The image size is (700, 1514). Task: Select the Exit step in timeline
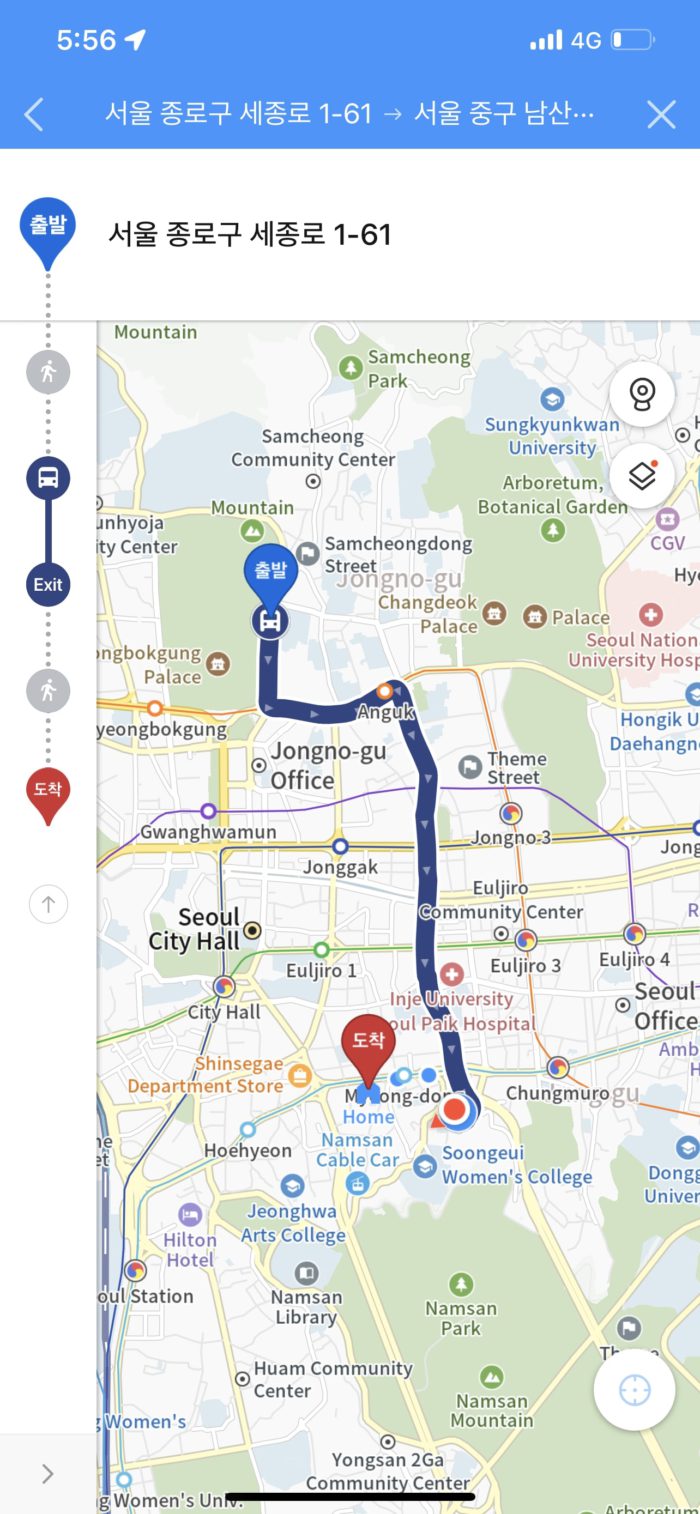(48, 585)
